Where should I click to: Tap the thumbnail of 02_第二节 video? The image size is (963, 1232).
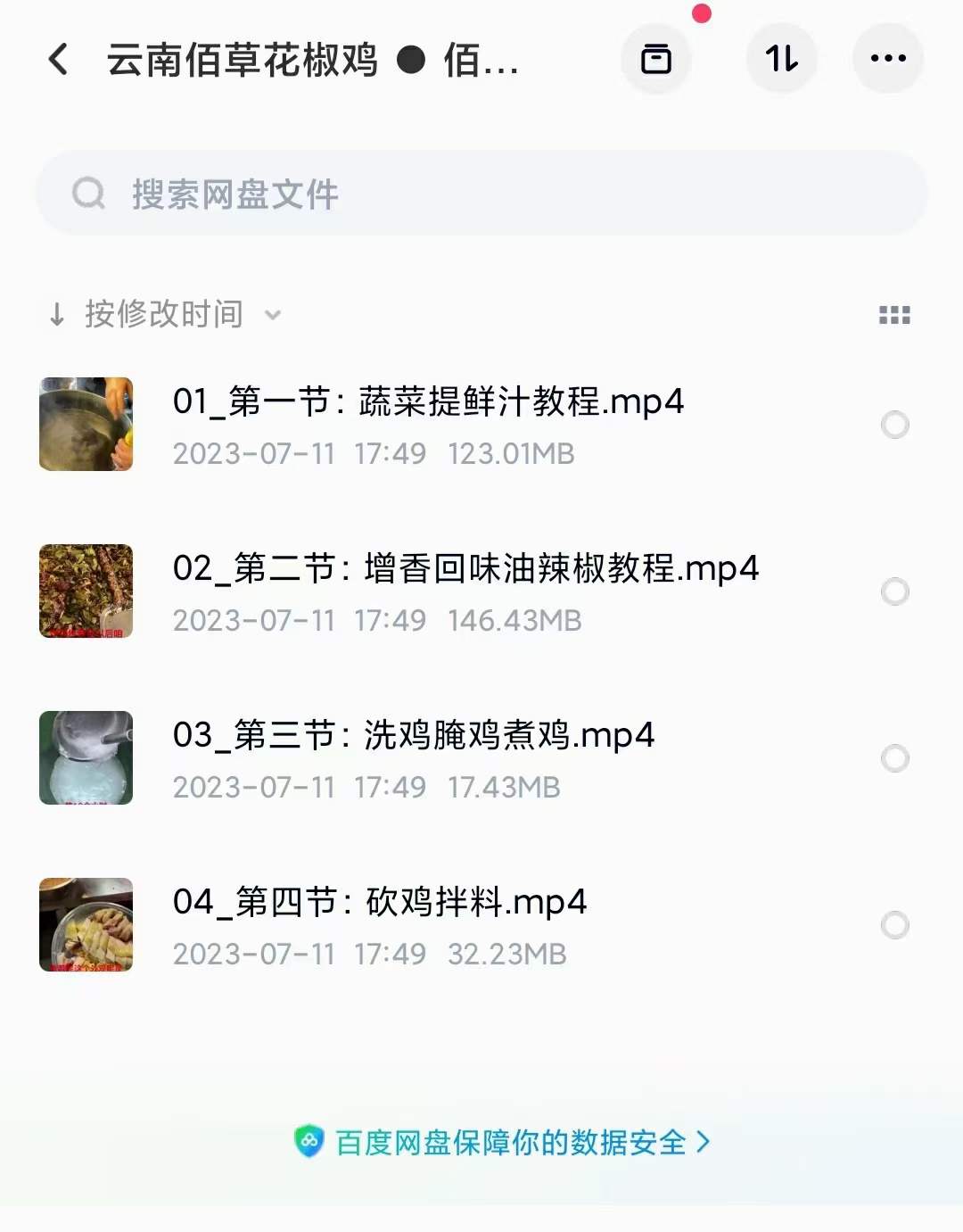pyautogui.click(x=85, y=591)
